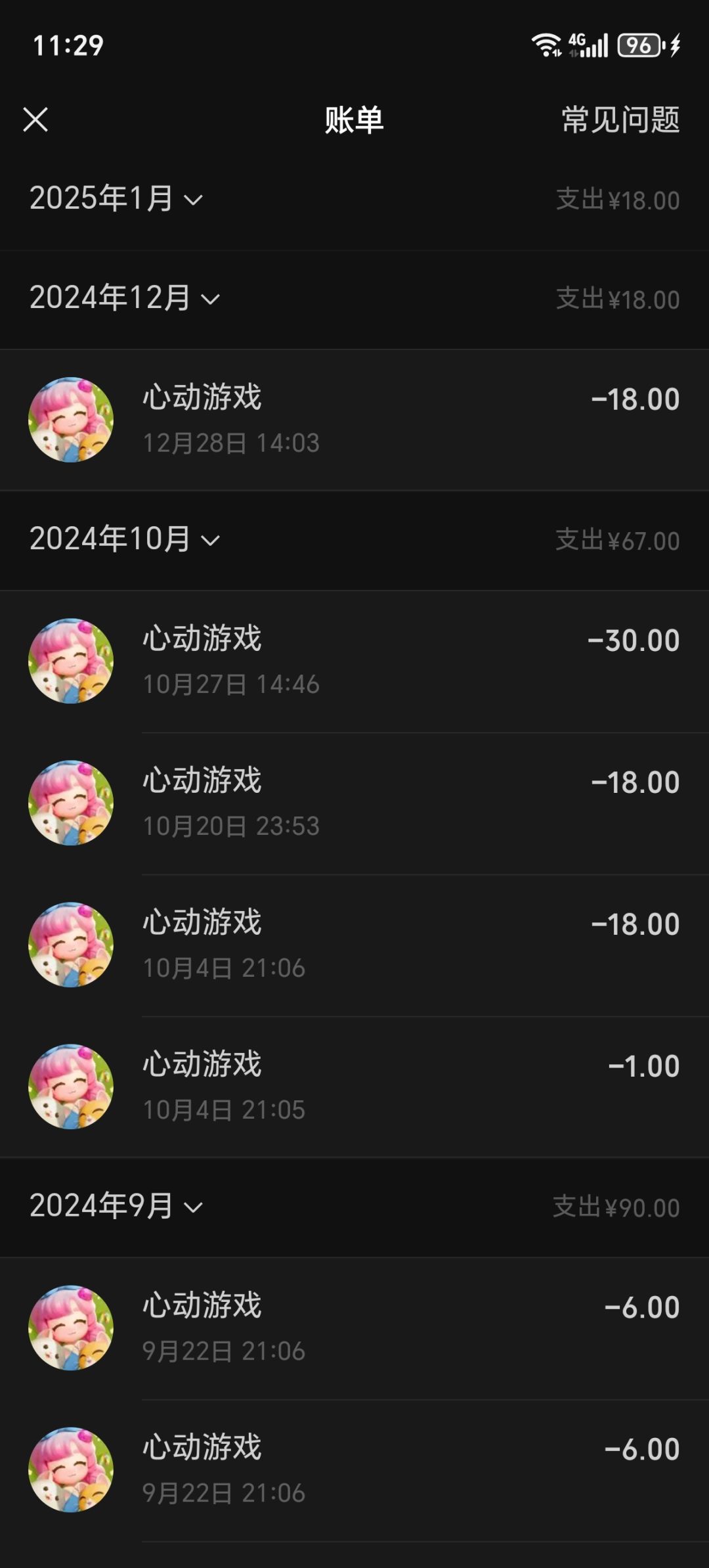709x1568 pixels.
Task: Open the 10月4日 21:06 -18.00 transaction
Action: pyautogui.click(x=354, y=945)
